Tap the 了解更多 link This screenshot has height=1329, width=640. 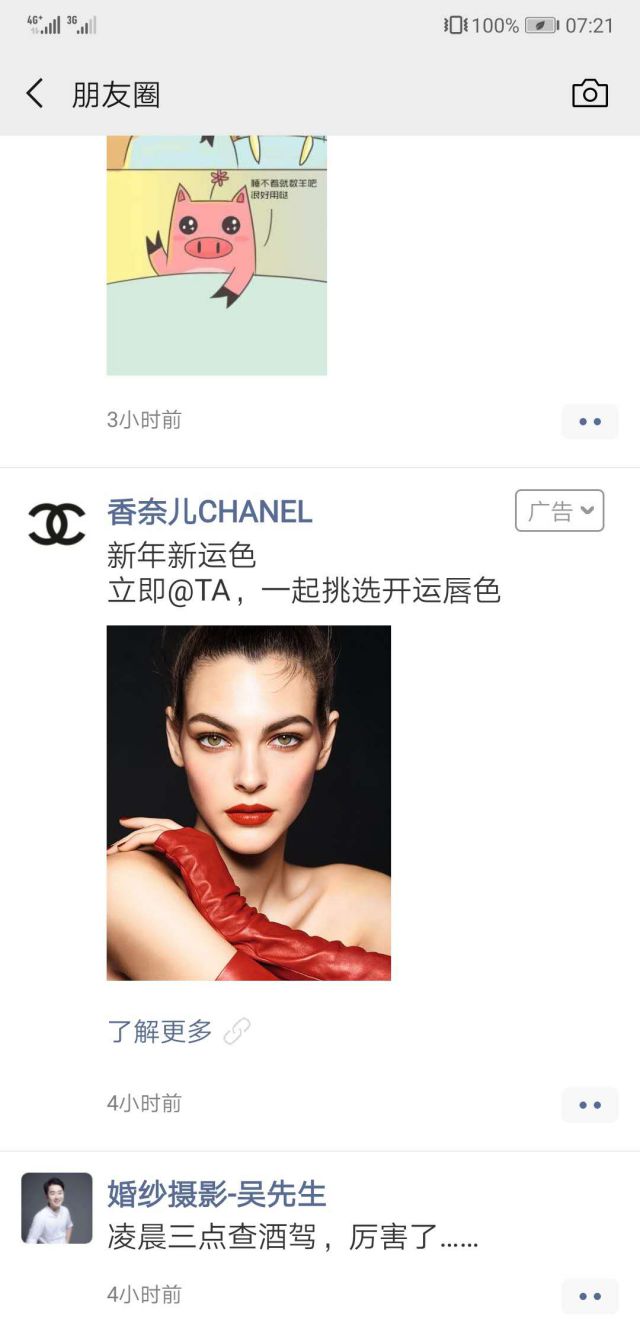(160, 1032)
